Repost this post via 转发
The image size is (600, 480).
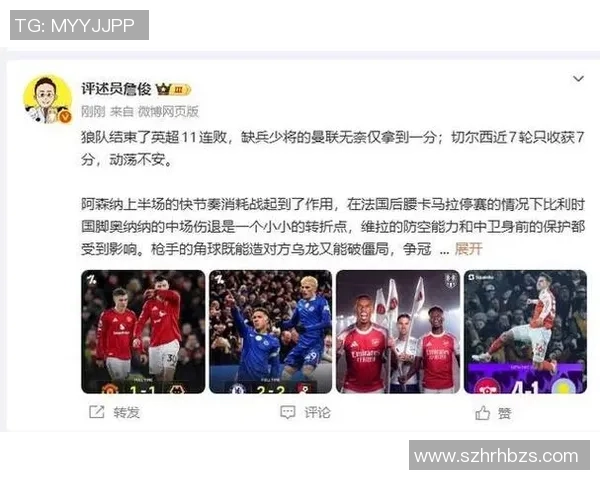[114, 412]
